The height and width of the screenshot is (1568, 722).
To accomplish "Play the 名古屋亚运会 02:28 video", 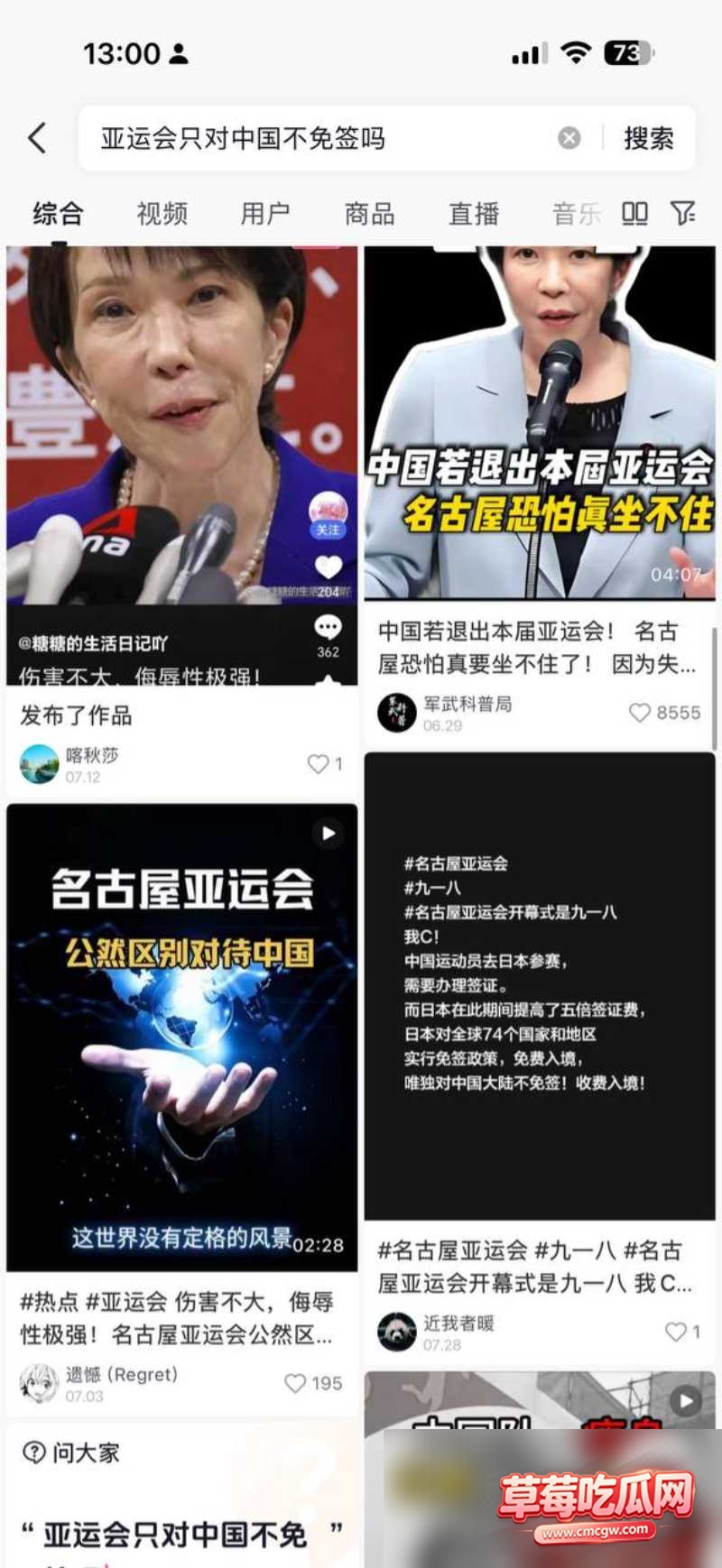I will pyautogui.click(x=182, y=1038).
